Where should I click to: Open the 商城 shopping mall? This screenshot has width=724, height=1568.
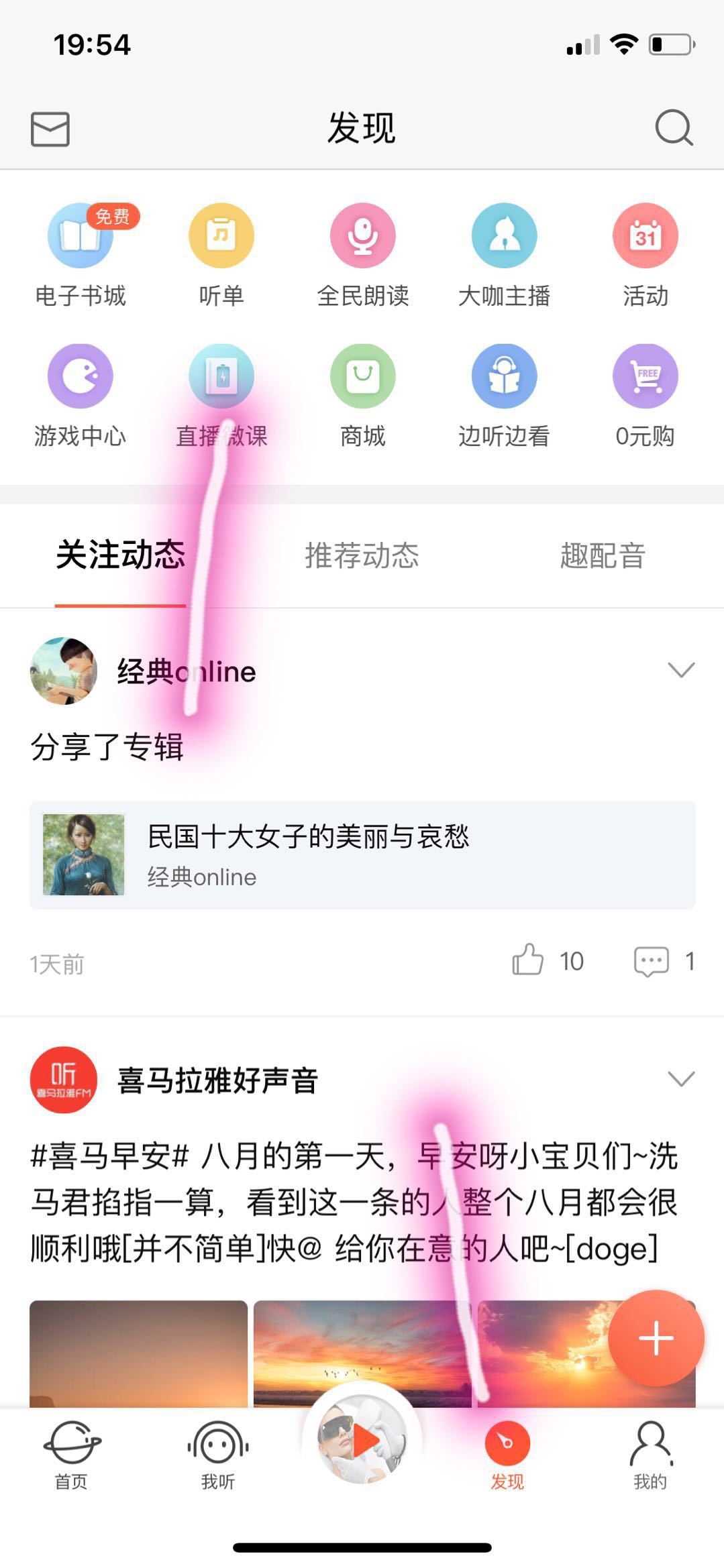coord(362,395)
